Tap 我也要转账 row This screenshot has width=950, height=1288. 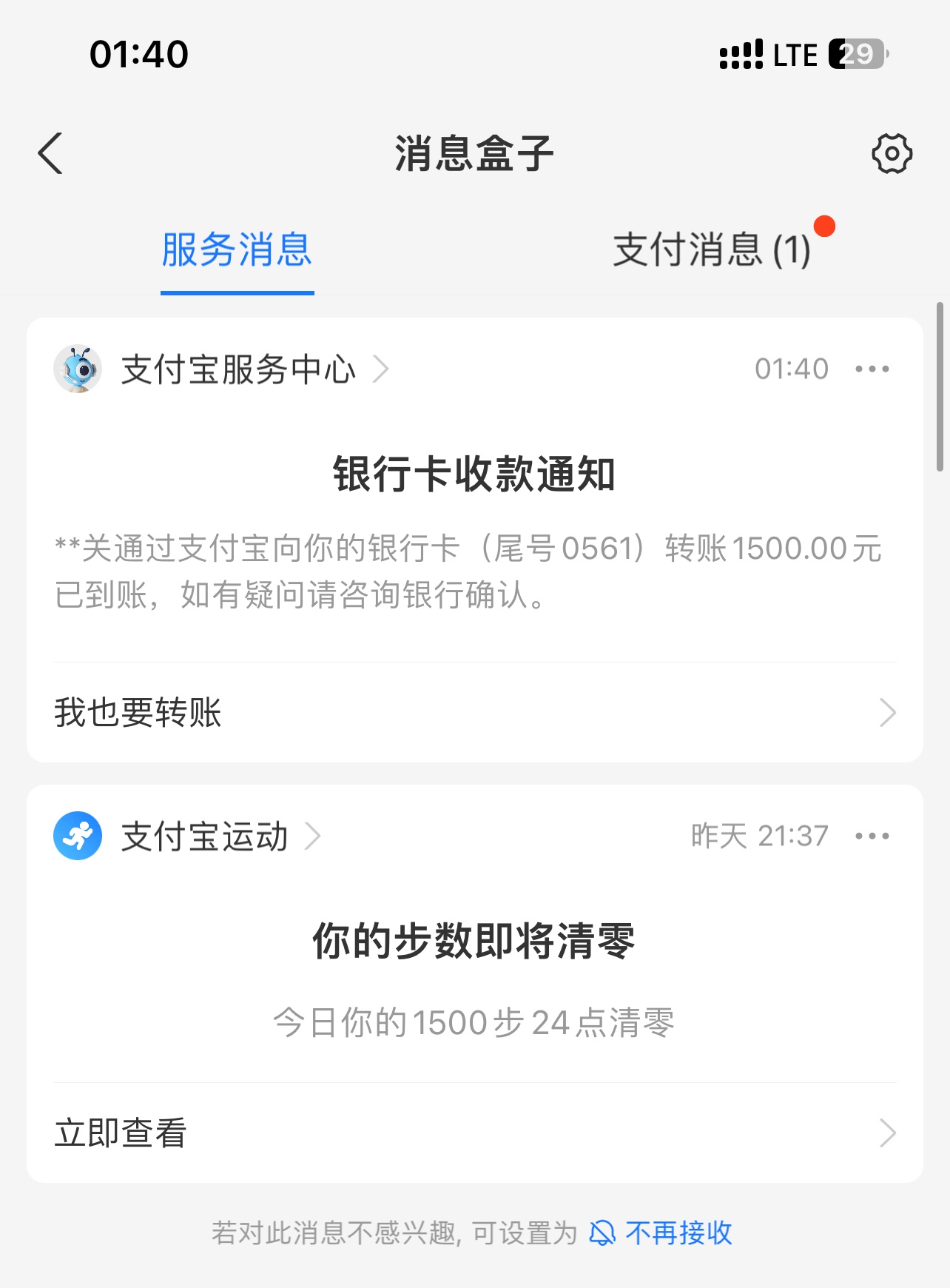tap(474, 712)
